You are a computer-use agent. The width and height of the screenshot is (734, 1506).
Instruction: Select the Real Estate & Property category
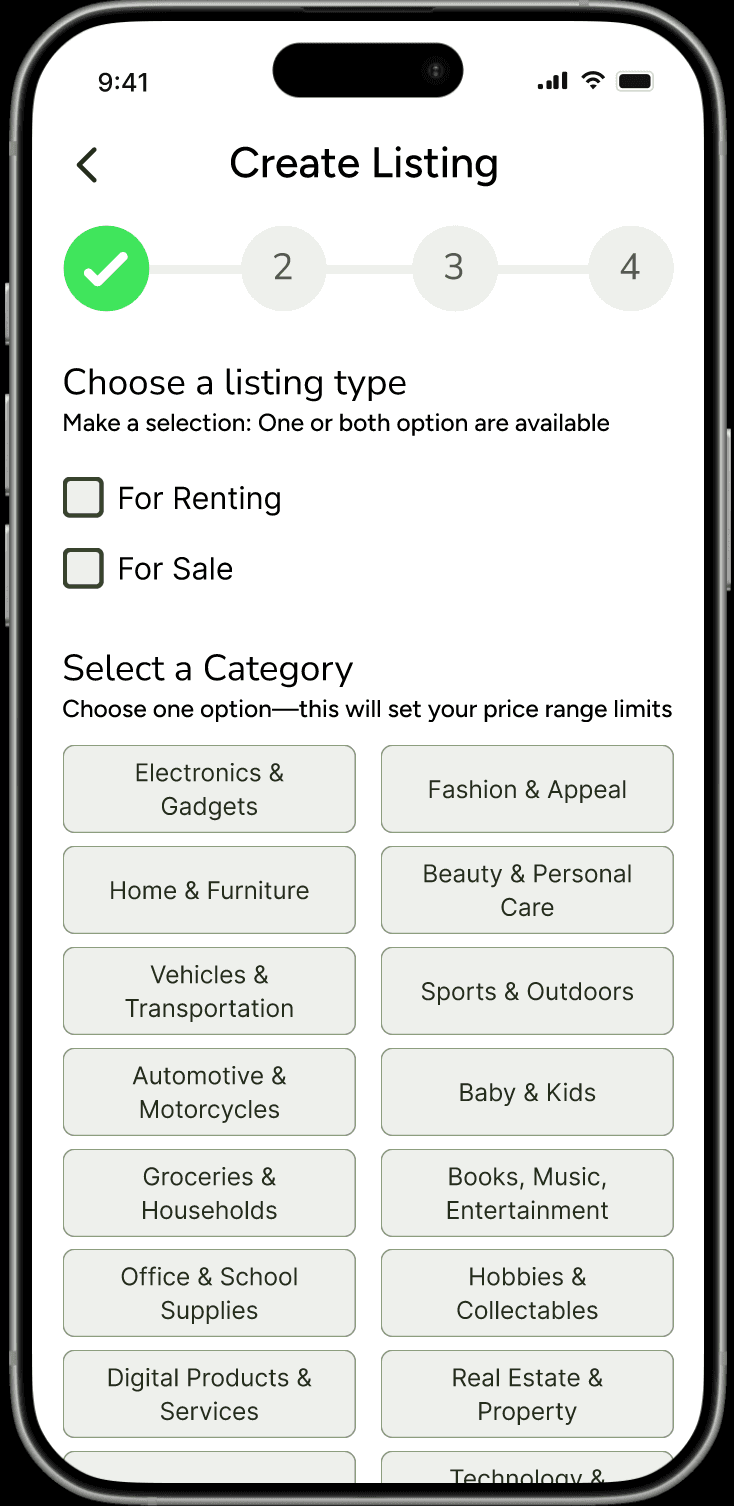coord(527,1394)
